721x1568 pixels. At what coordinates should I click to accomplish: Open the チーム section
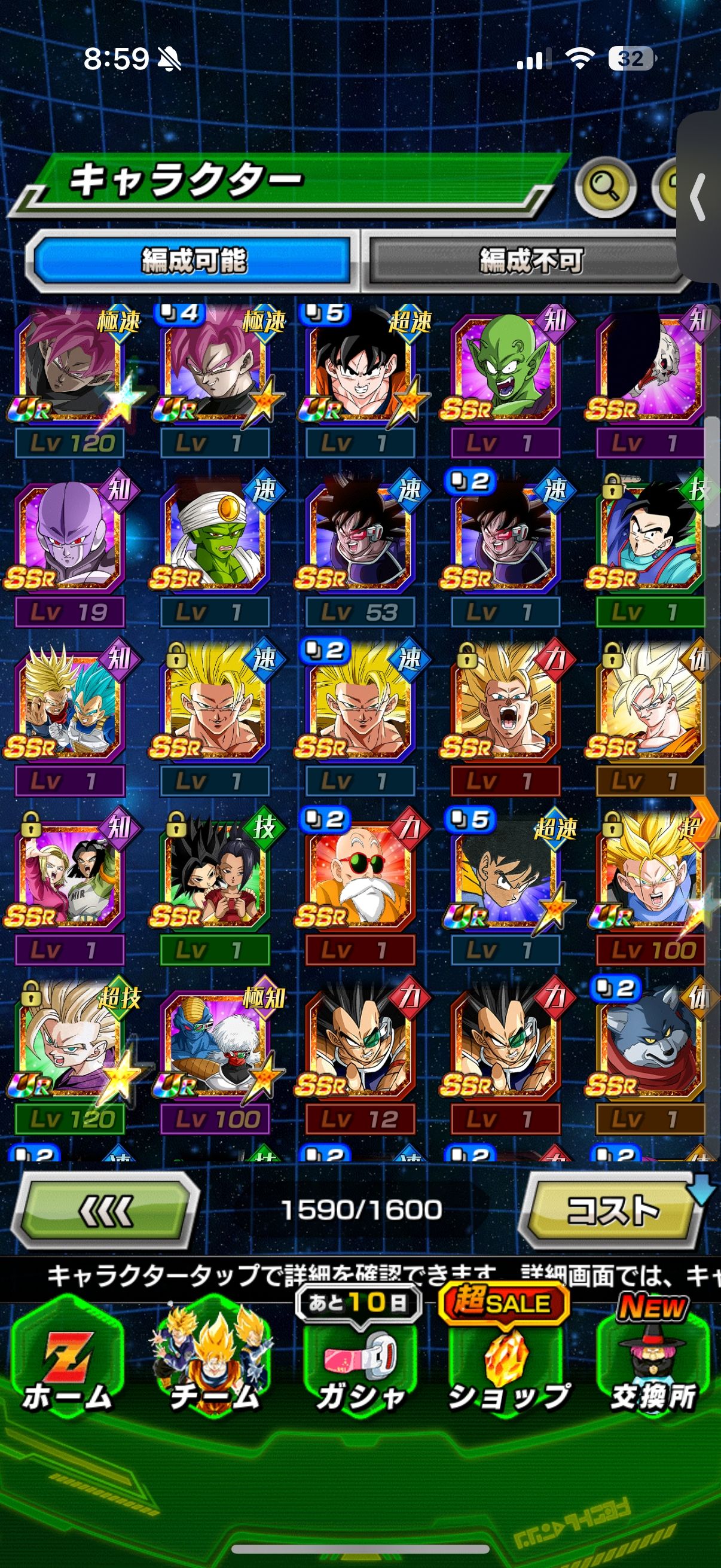214,1365
